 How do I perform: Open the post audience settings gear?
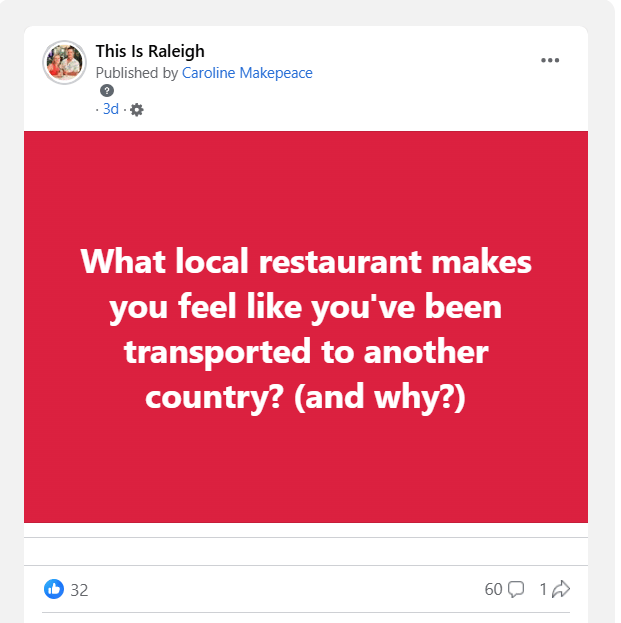137,110
